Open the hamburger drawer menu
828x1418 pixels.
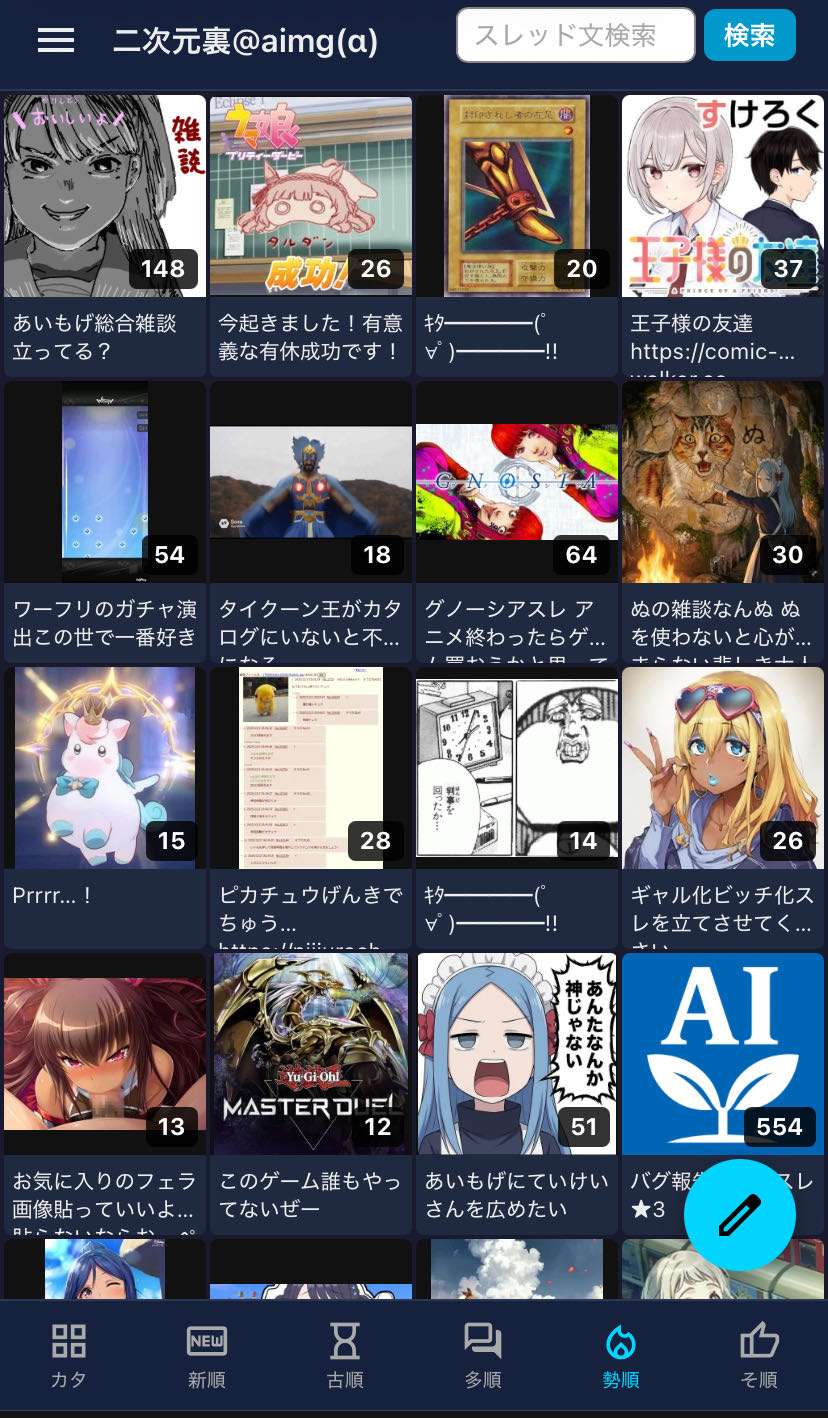(56, 39)
